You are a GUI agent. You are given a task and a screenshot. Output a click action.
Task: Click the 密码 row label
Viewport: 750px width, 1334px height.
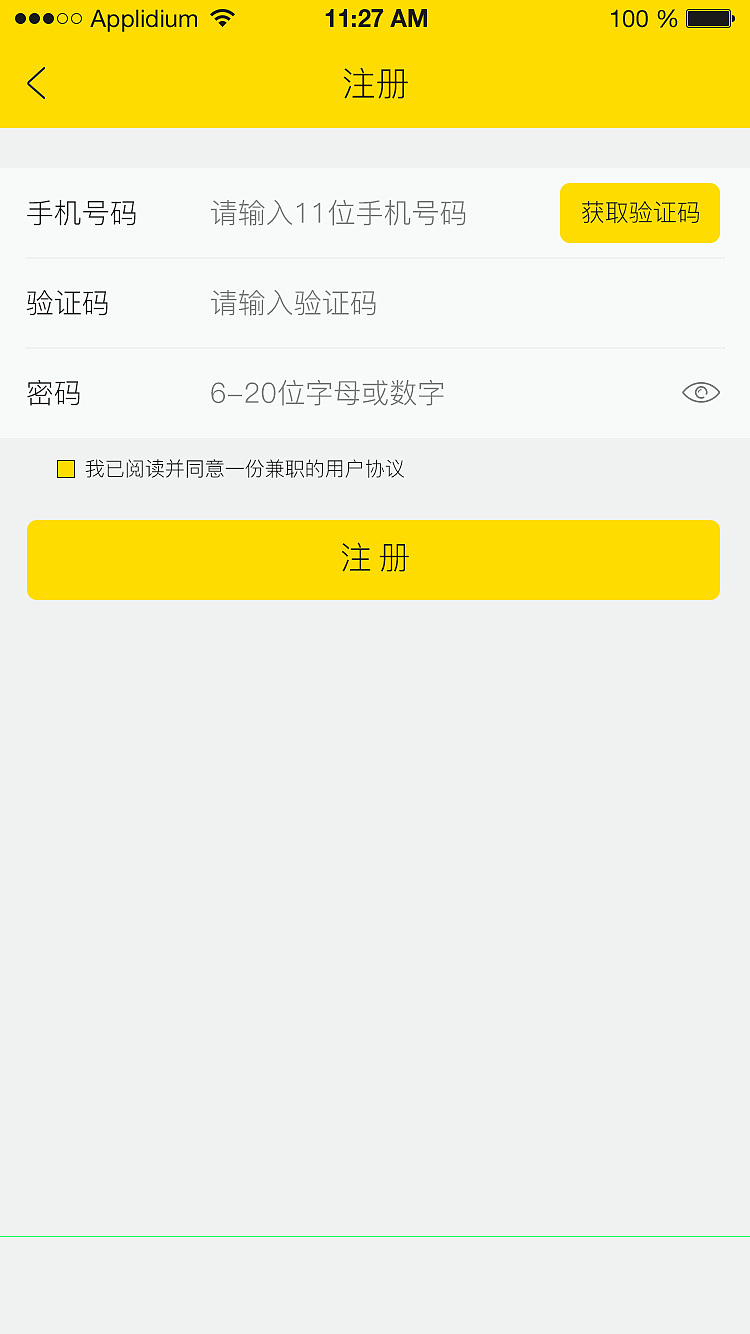click(x=52, y=392)
